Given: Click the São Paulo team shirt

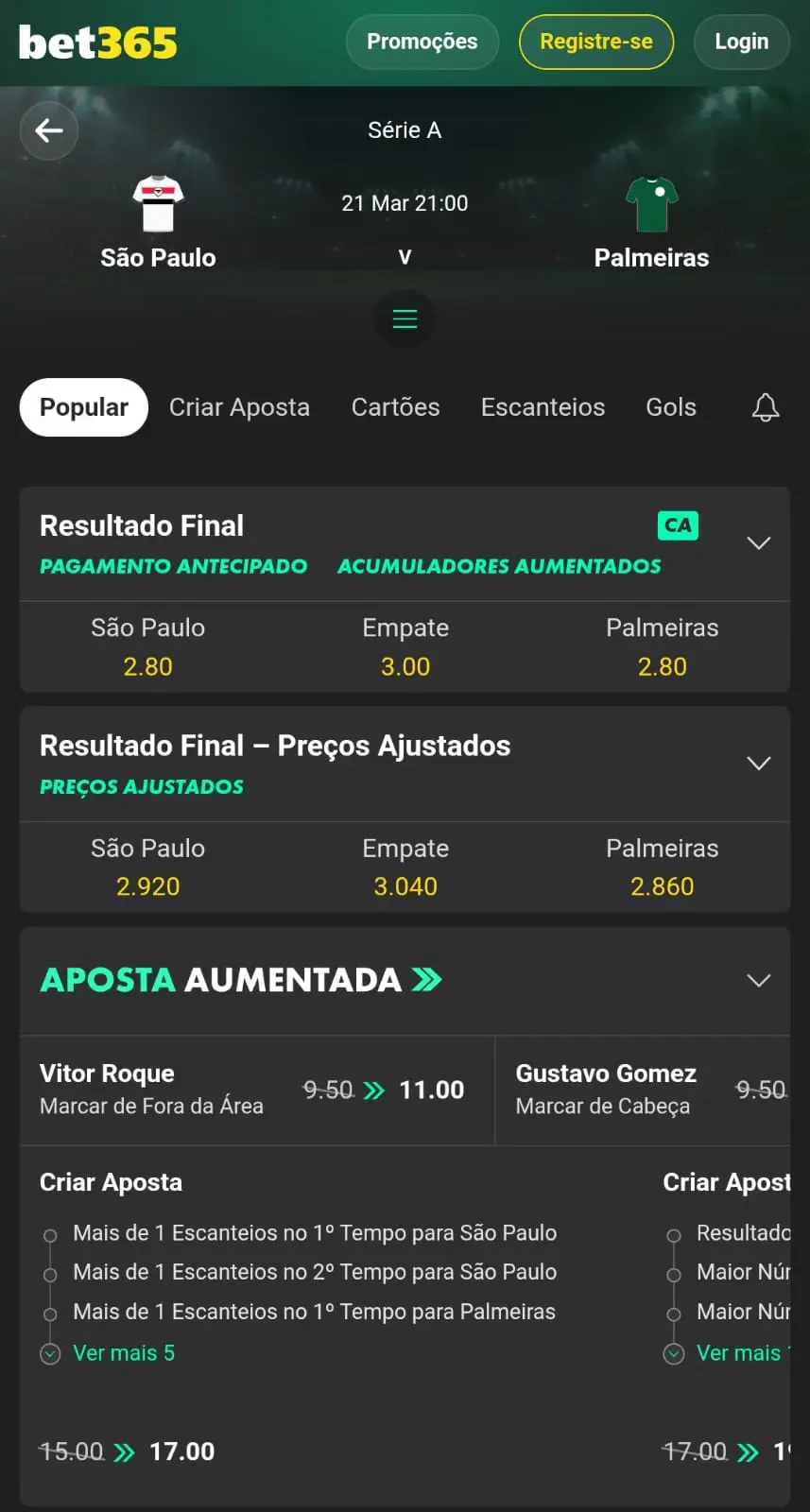Looking at the screenshot, I should pos(158,203).
